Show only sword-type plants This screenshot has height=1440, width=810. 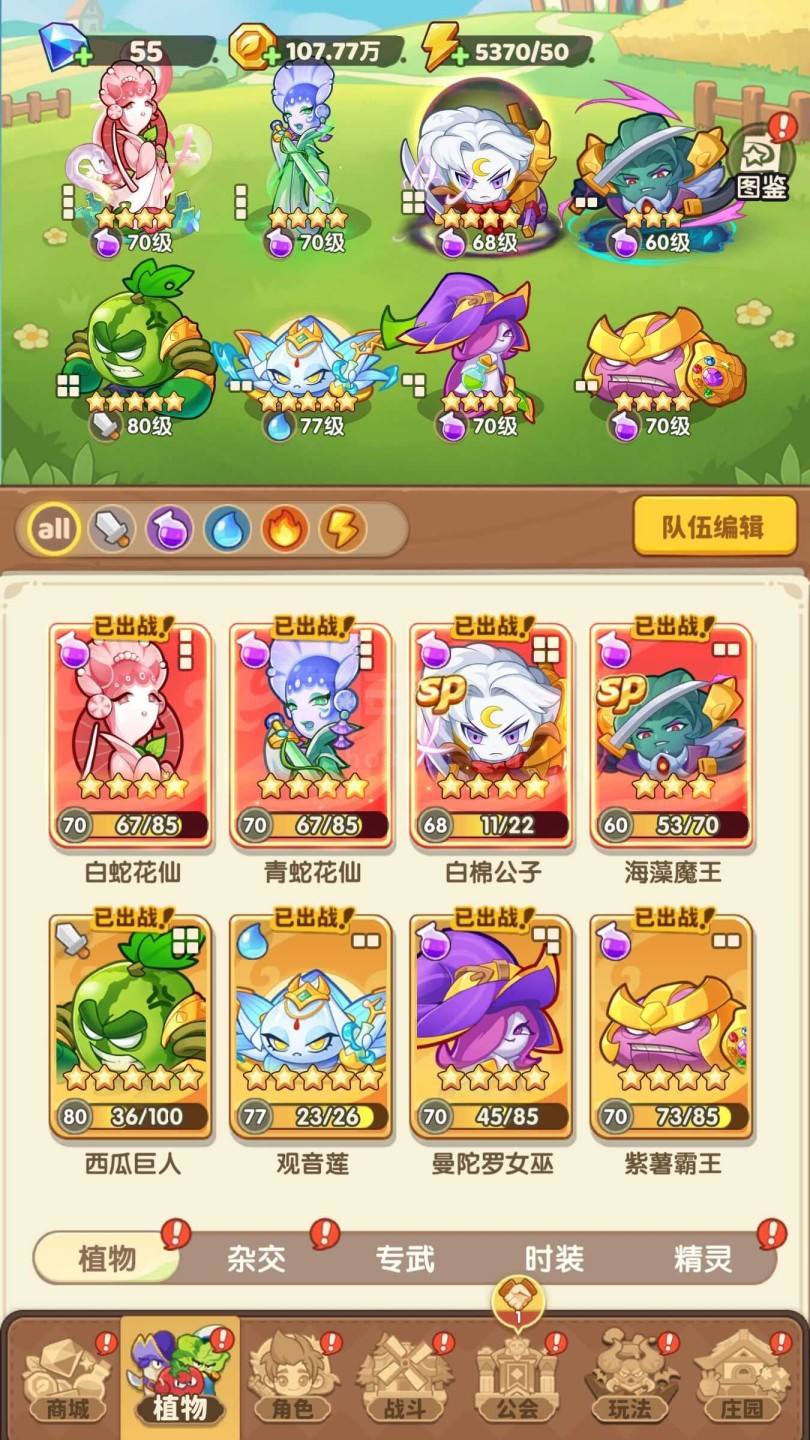point(111,529)
